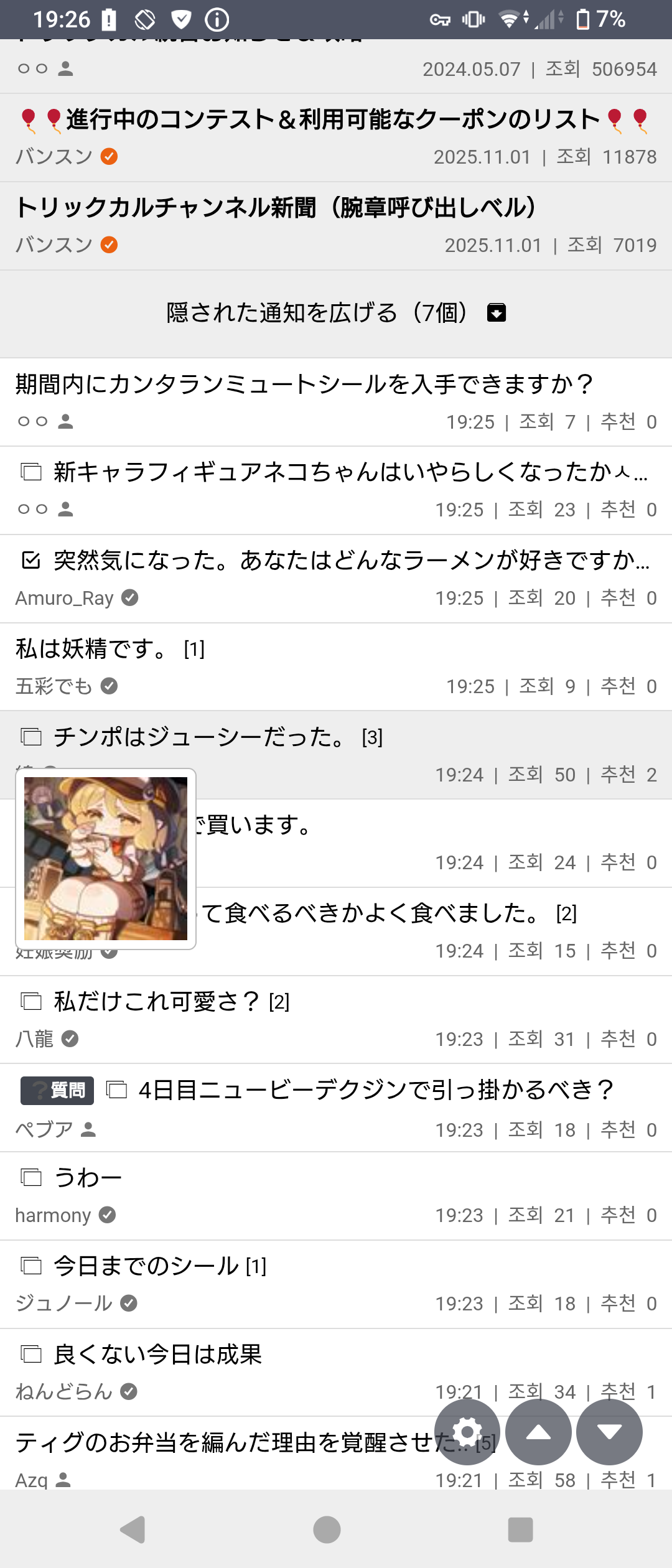The width and height of the screenshot is (672, 1568).
Task: Jump to the top with the up arrow
Action: [538, 1432]
